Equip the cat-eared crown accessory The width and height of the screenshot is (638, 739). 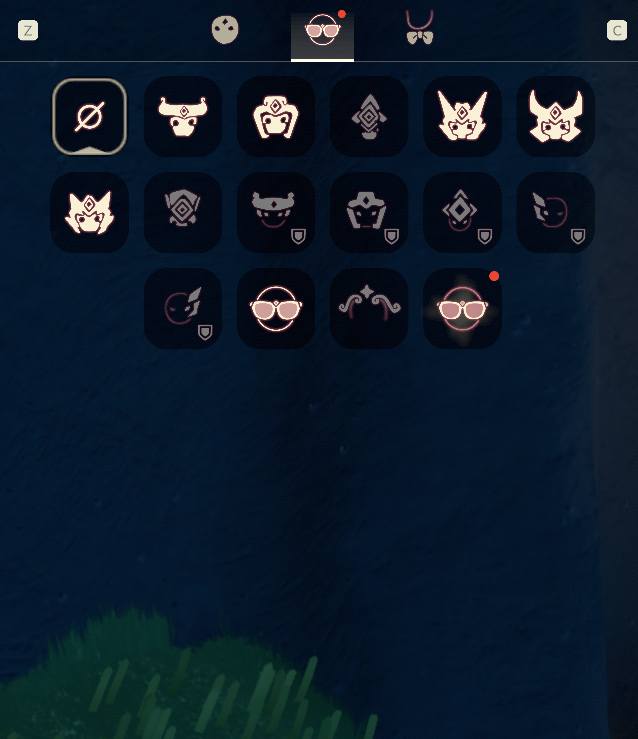(89, 212)
